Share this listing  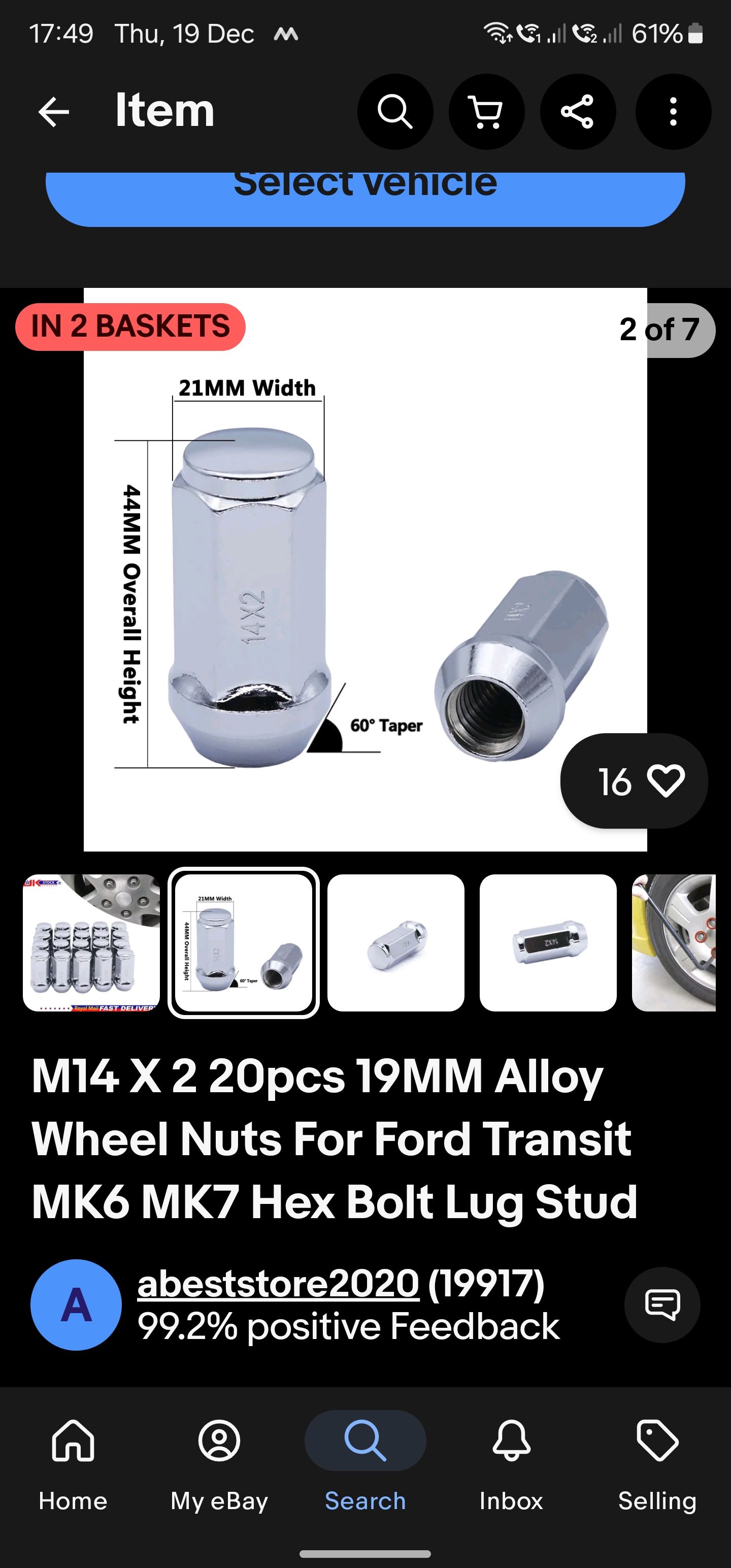pos(578,112)
